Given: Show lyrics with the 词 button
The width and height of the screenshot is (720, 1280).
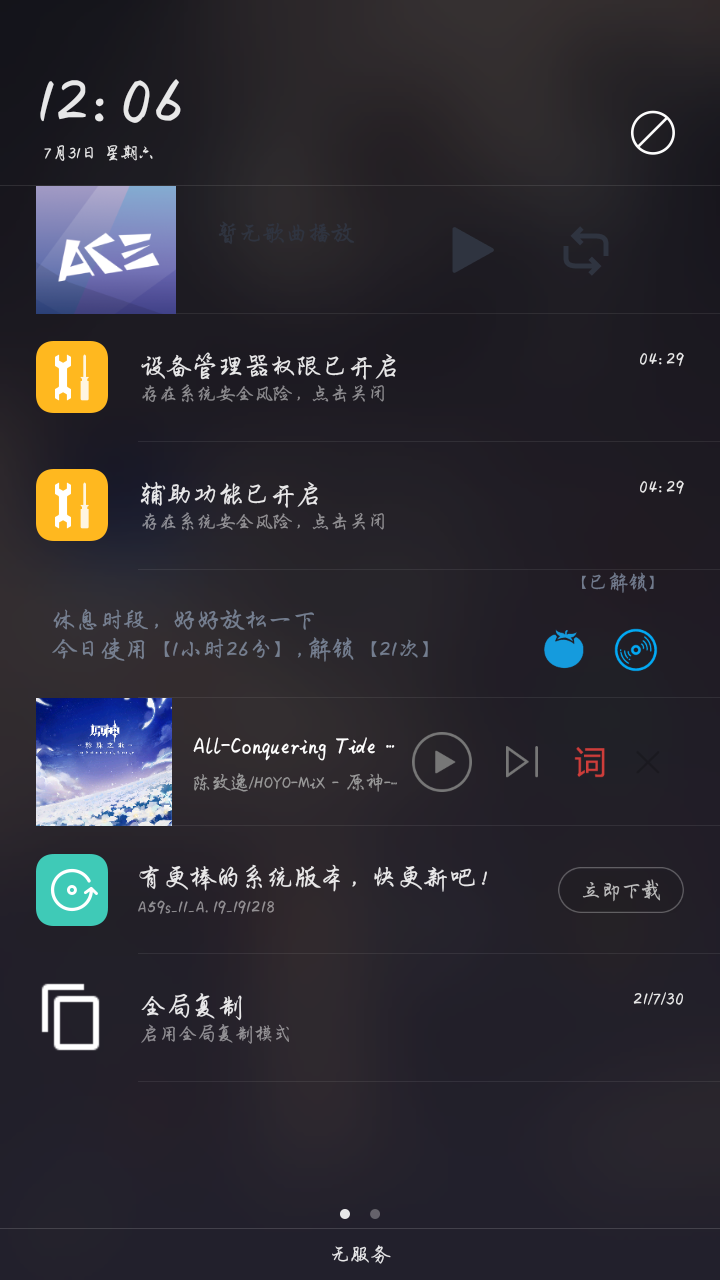Looking at the screenshot, I should pyautogui.click(x=590, y=762).
